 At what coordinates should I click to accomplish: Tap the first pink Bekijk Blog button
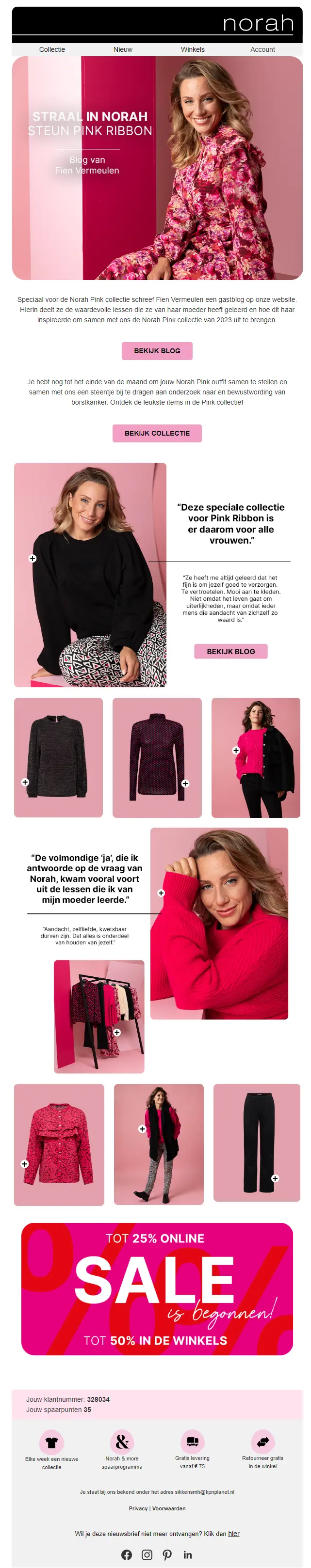(x=157, y=351)
